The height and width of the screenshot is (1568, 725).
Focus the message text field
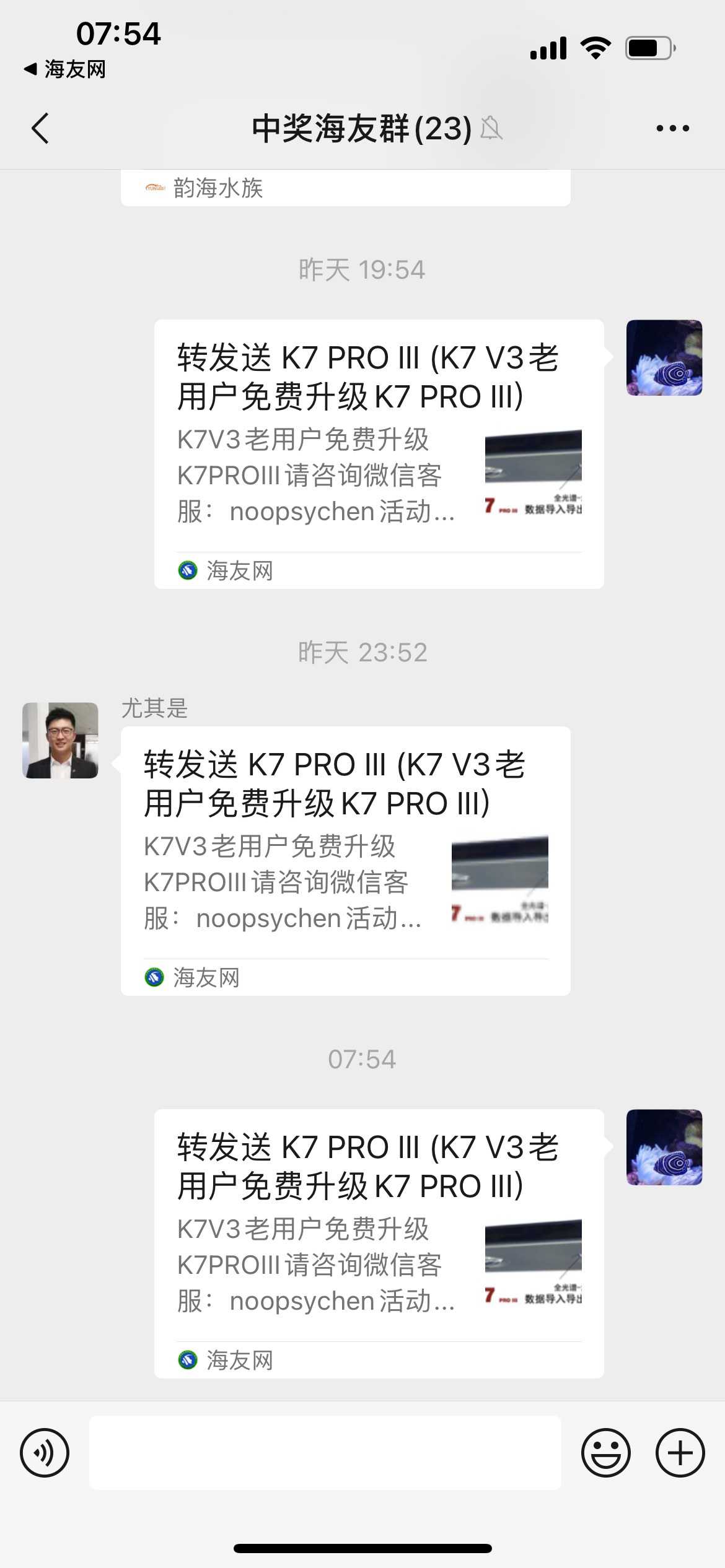click(x=325, y=1453)
